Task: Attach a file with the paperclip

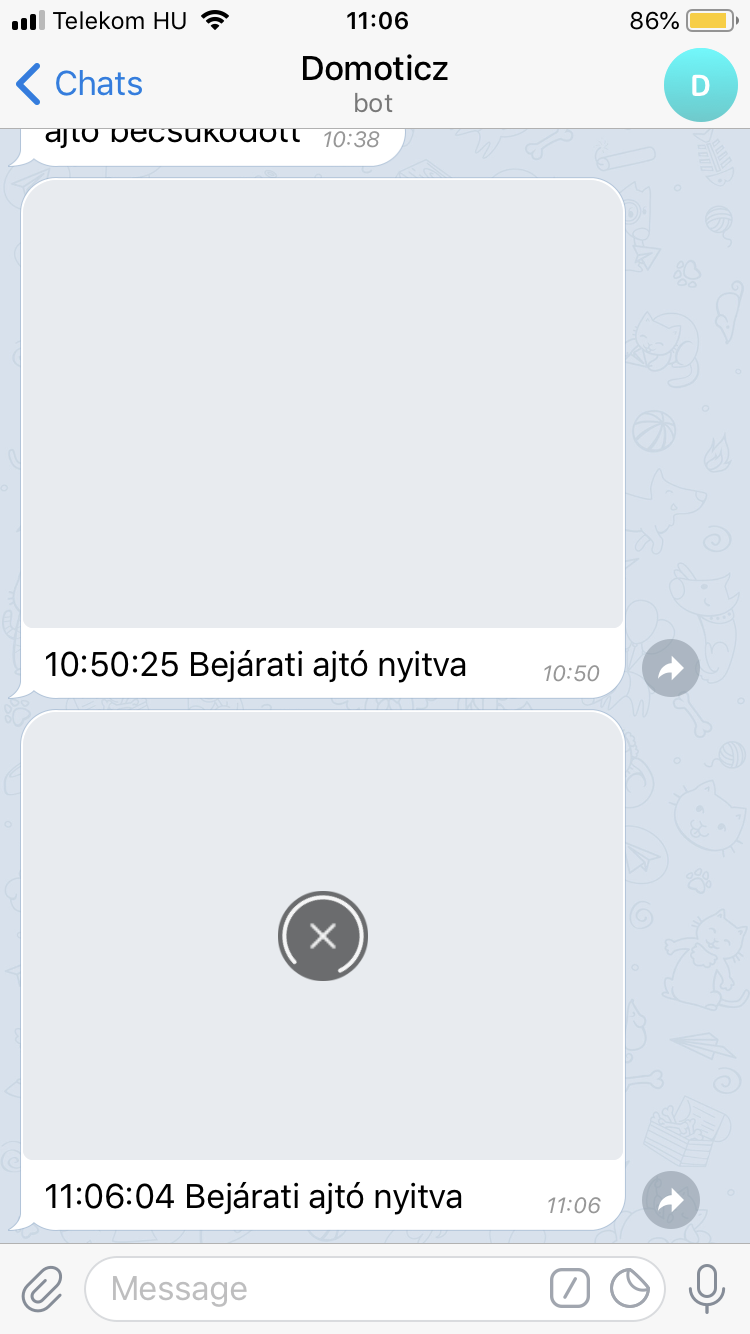Action: (x=42, y=1288)
